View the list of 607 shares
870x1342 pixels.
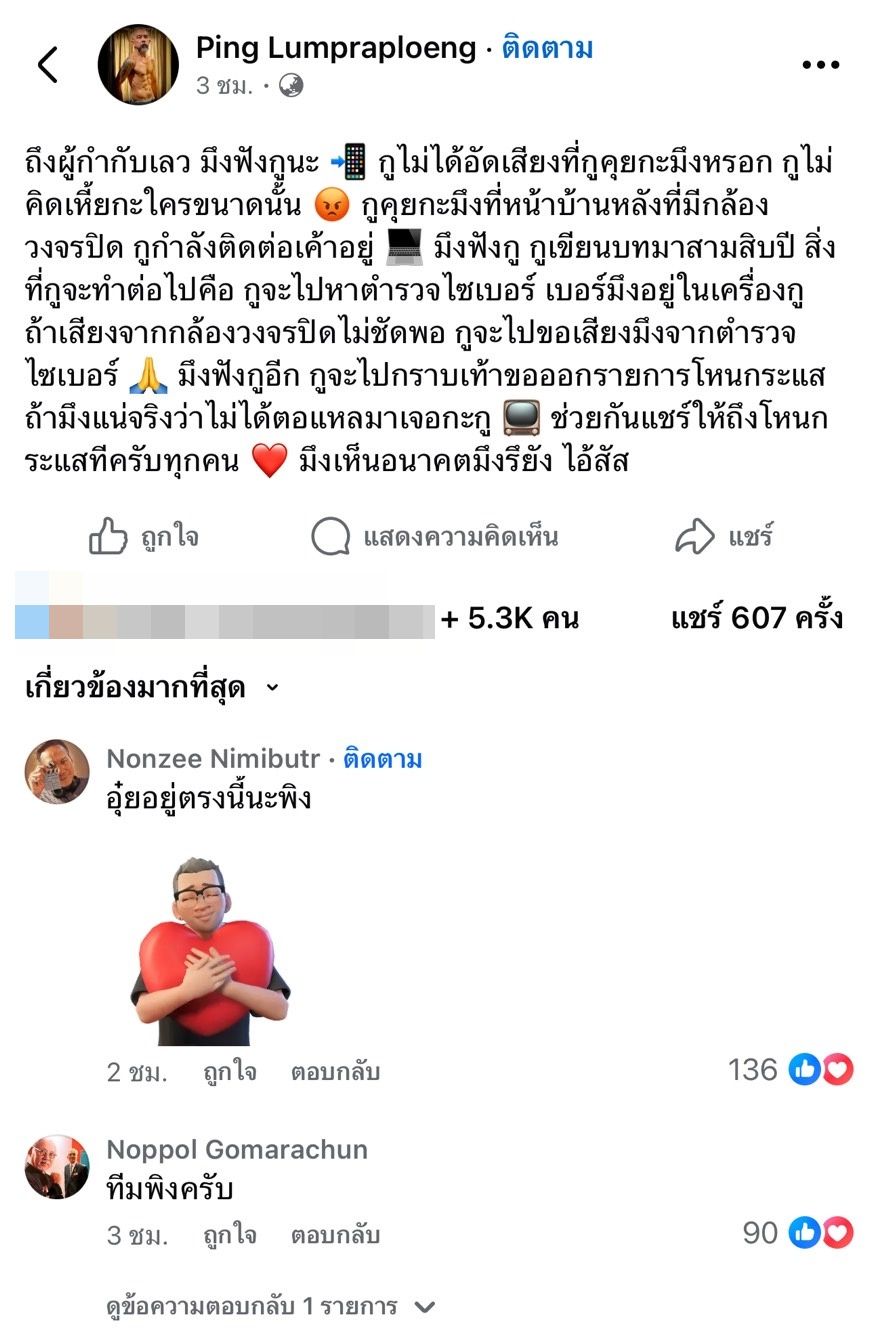(756, 618)
